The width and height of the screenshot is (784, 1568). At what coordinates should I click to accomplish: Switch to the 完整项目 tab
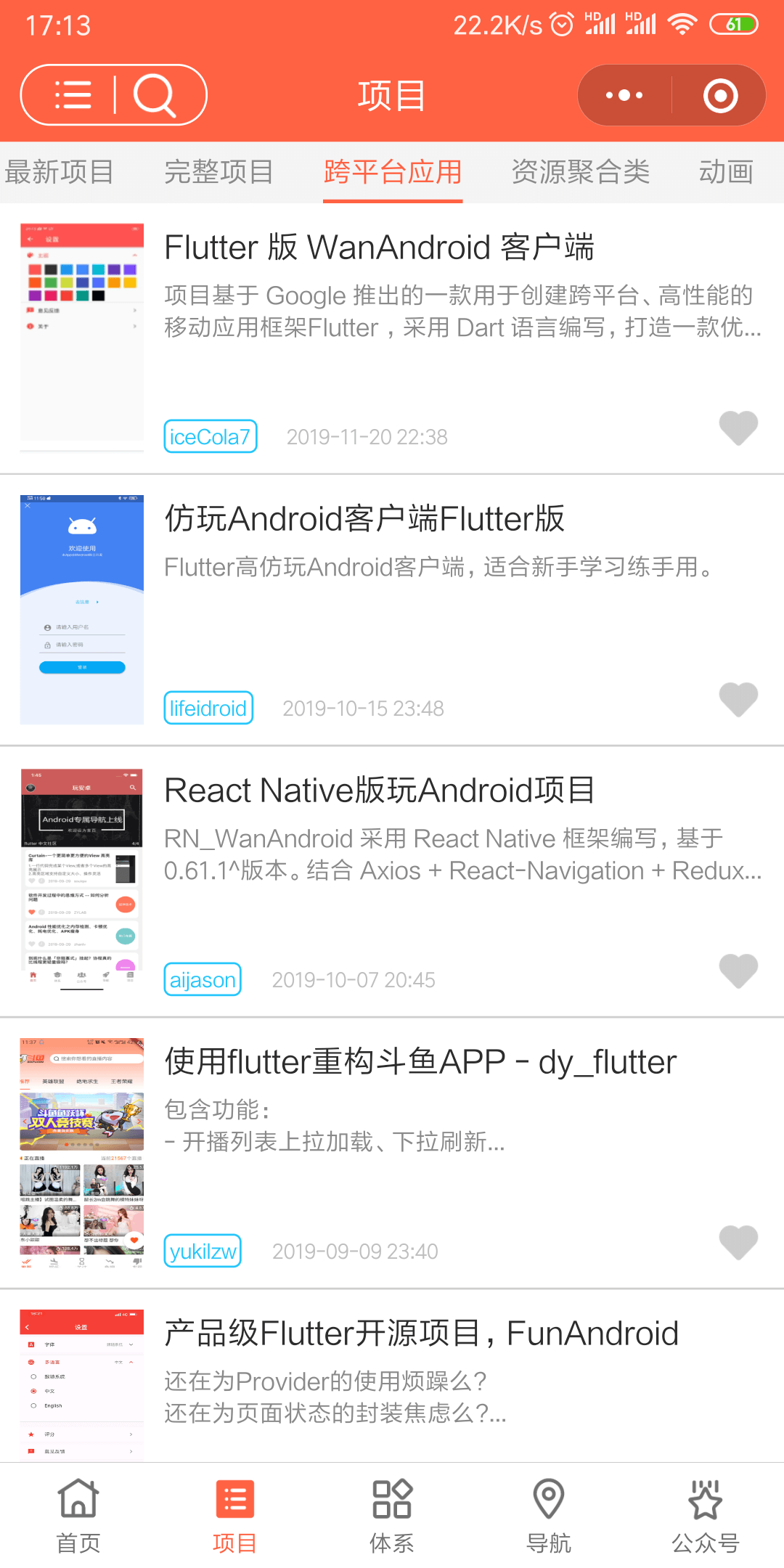pos(219,172)
